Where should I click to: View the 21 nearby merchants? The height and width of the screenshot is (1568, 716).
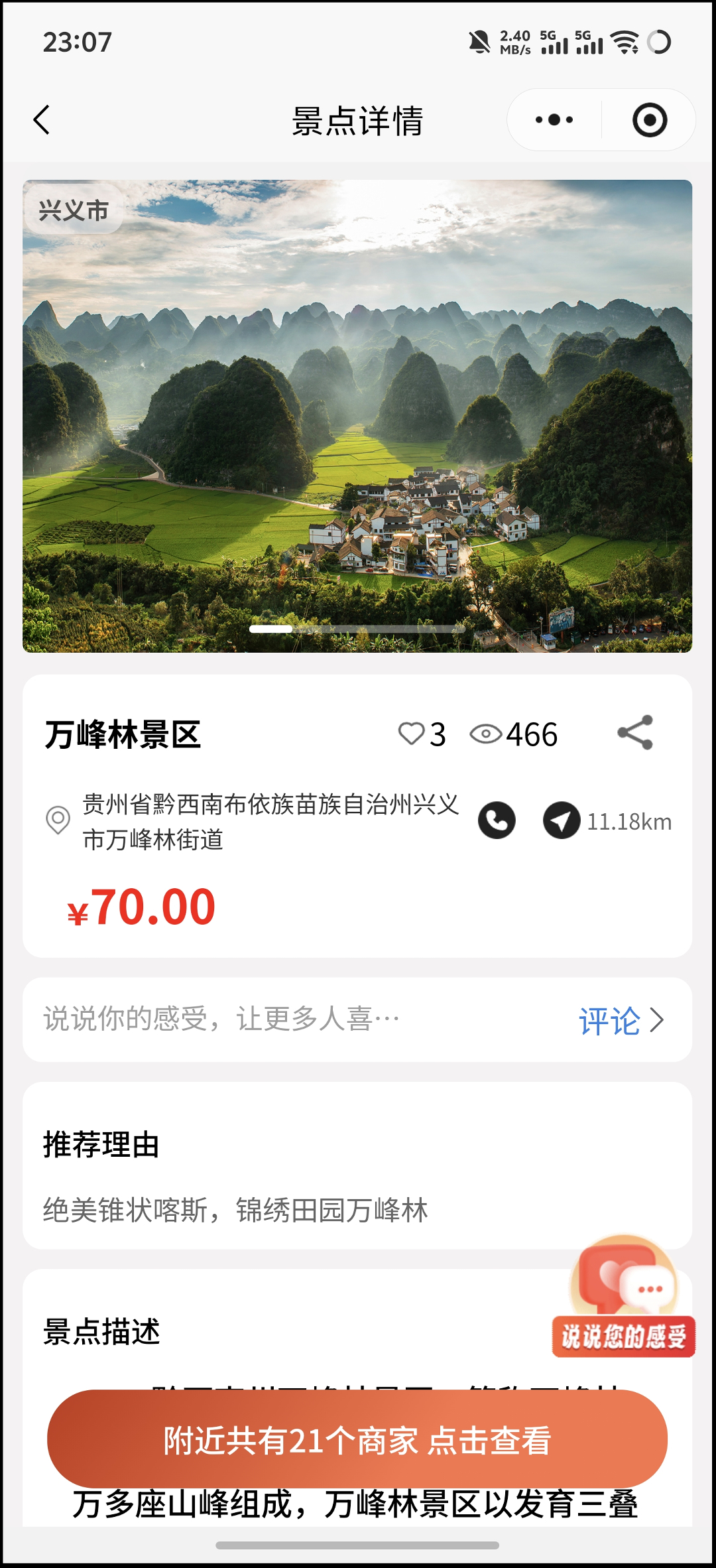pyautogui.click(x=357, y=1441)
